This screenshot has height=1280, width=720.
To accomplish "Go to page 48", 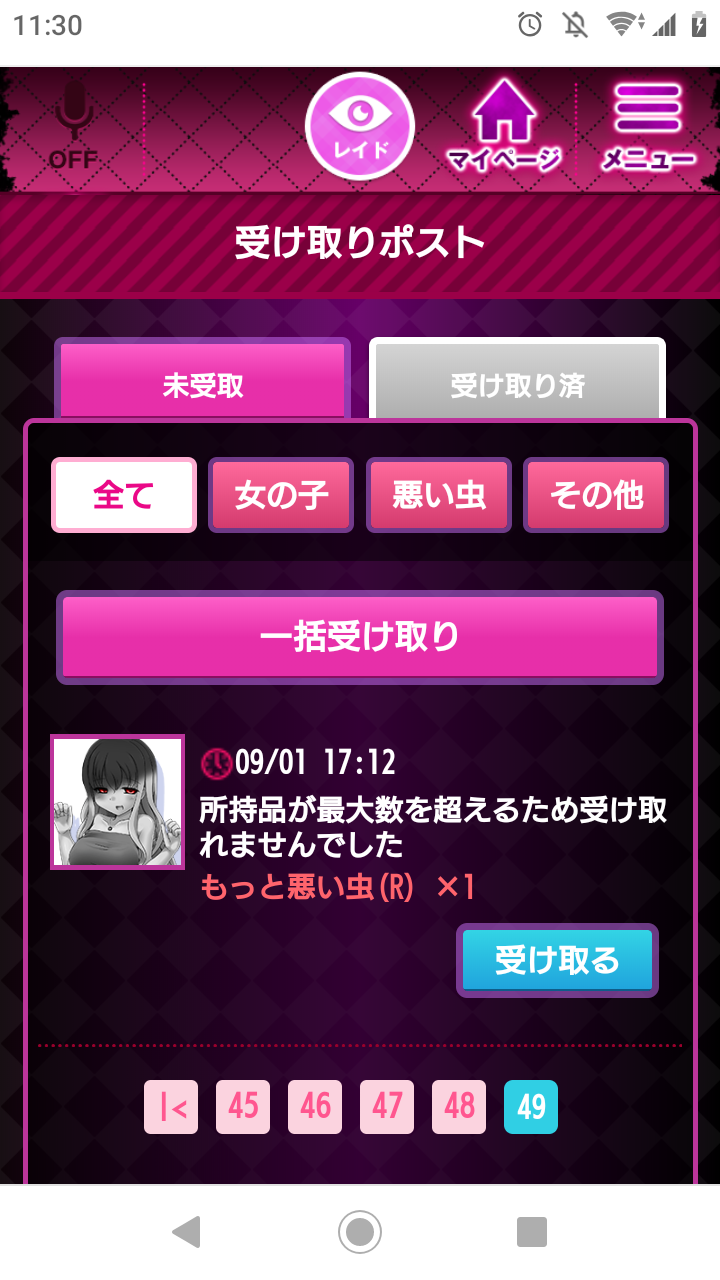I will coord(459,1106).
